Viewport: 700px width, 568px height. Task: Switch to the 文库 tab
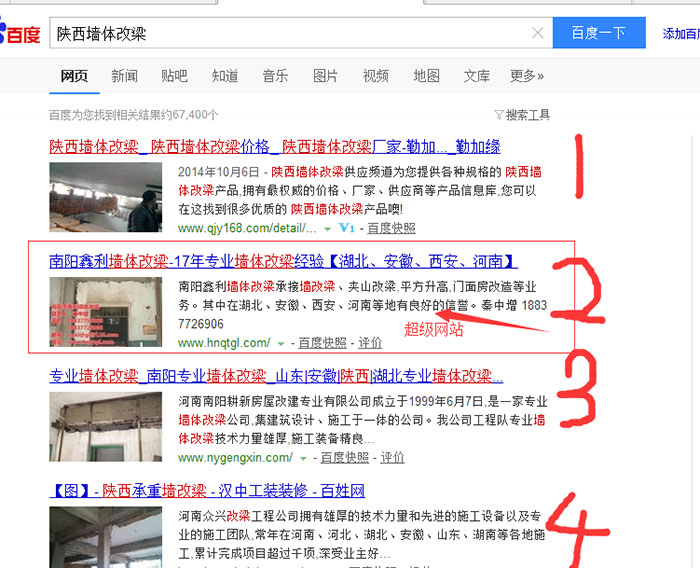(477, 76)
